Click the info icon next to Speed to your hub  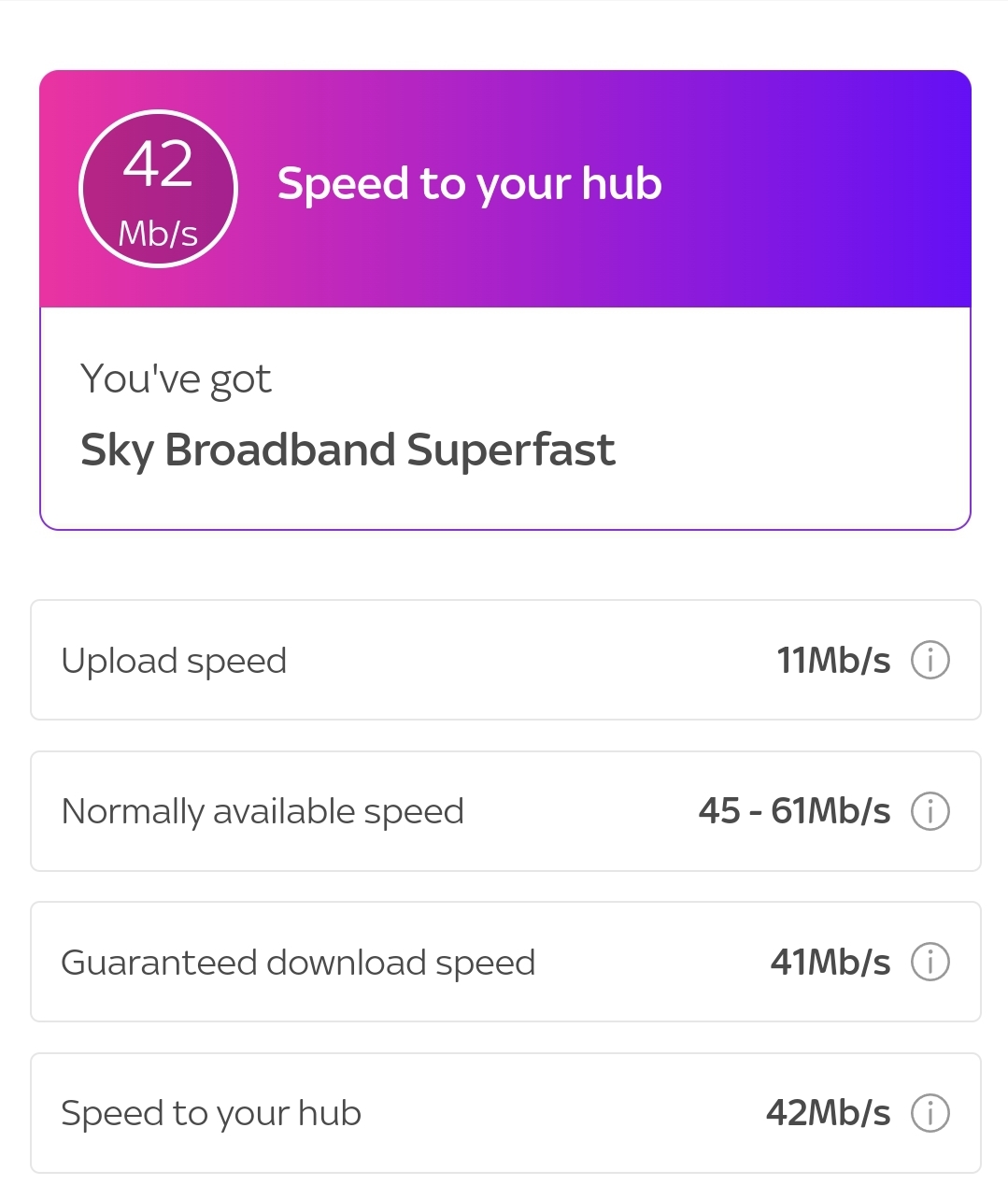pos(930,1112)
